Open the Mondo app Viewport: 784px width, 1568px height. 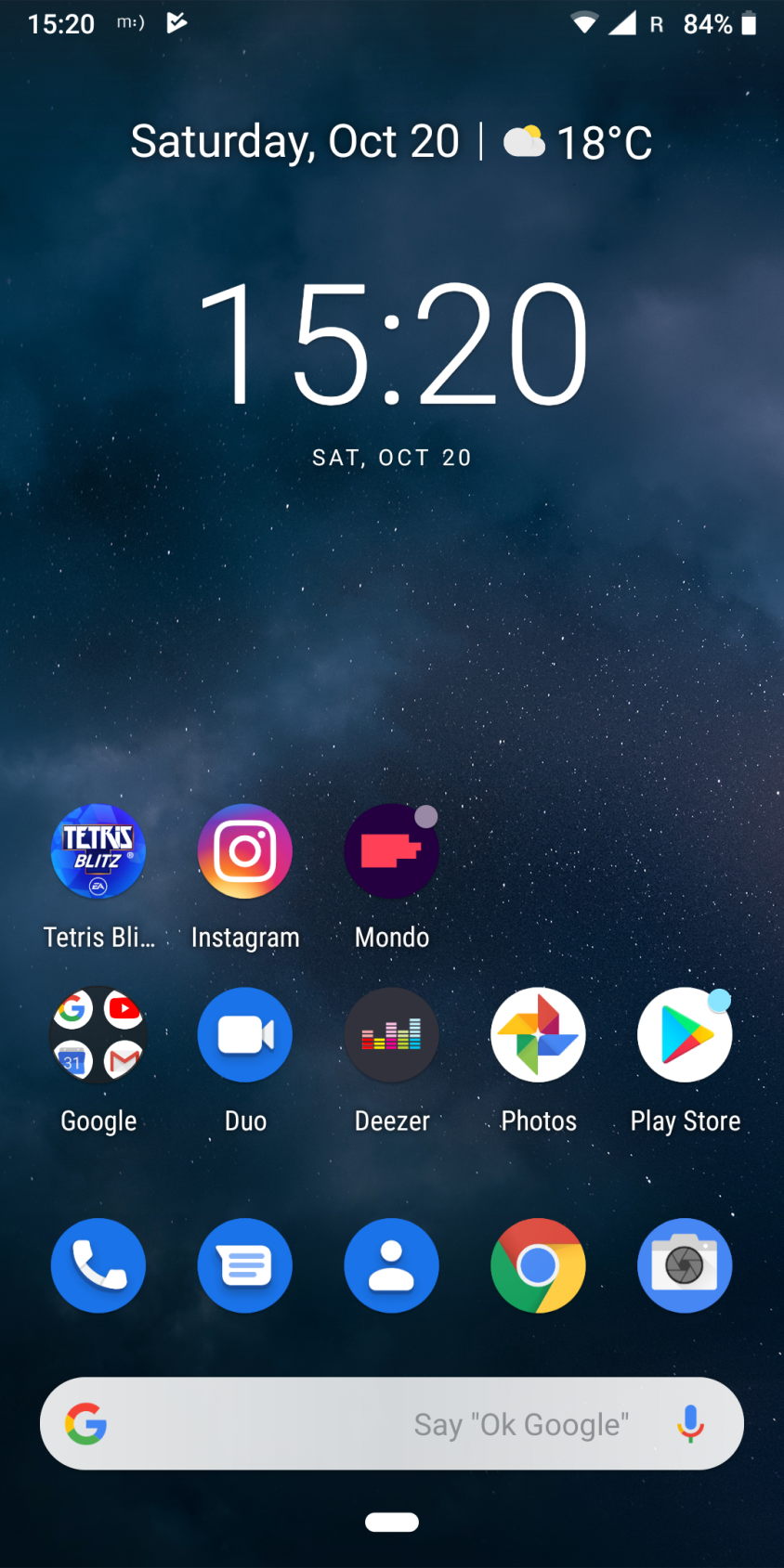(x=391, y=851)
